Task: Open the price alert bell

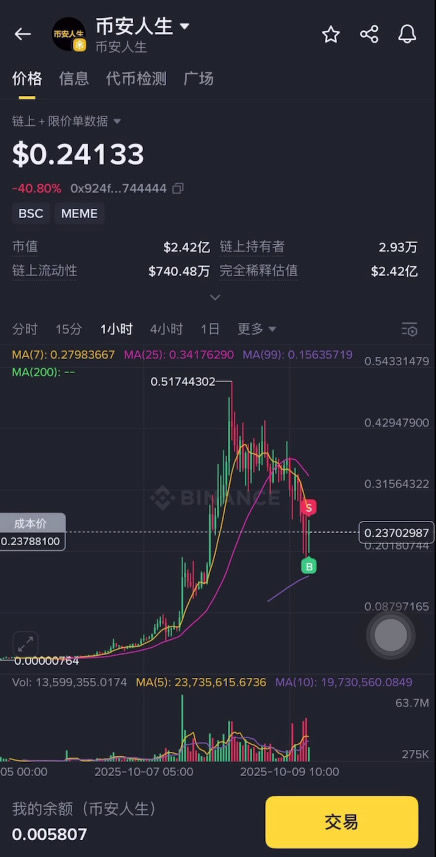Action: [x=407, y=34]
